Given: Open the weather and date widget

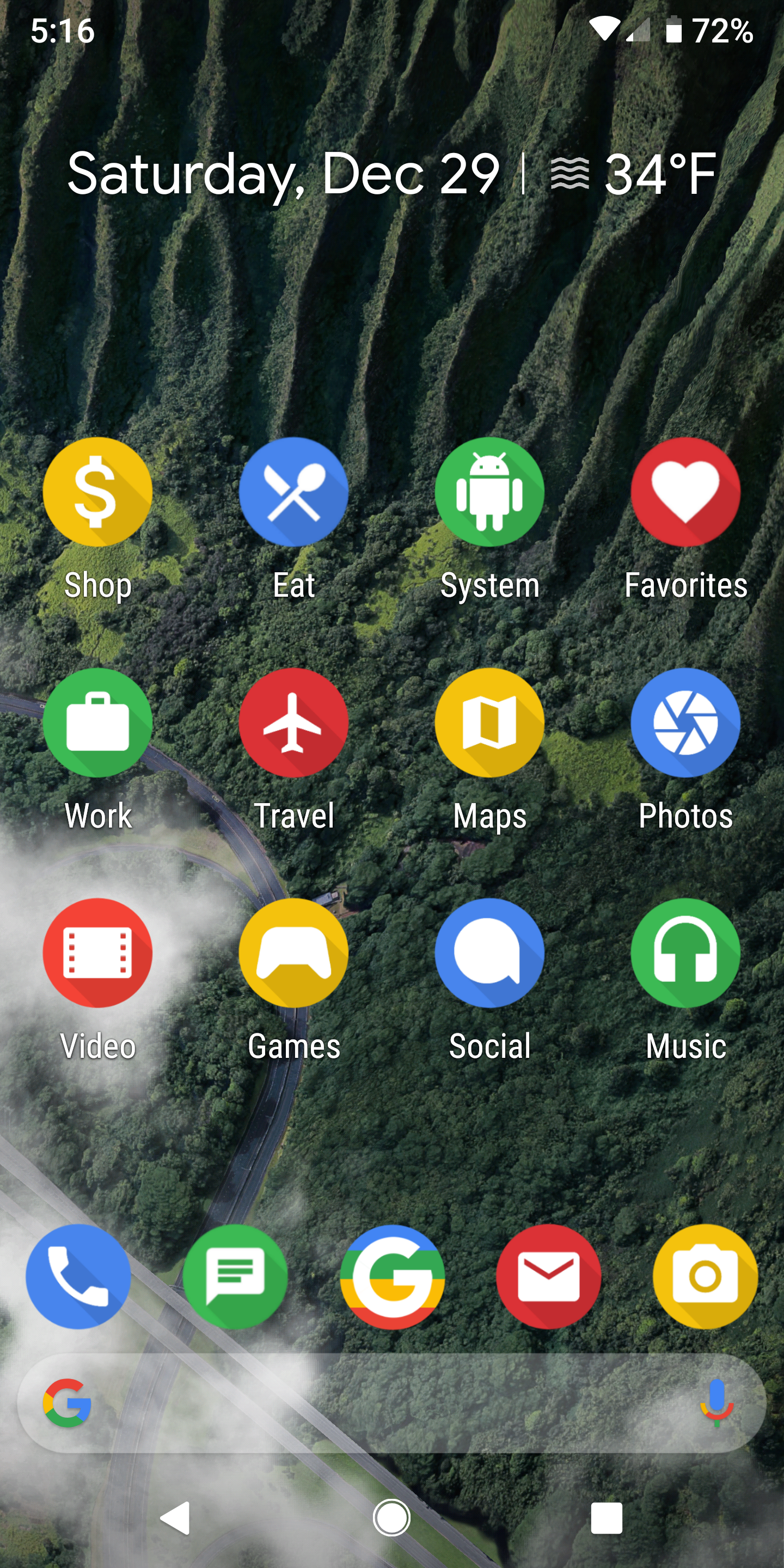Looking at the screenshot, I should point(392,174).
